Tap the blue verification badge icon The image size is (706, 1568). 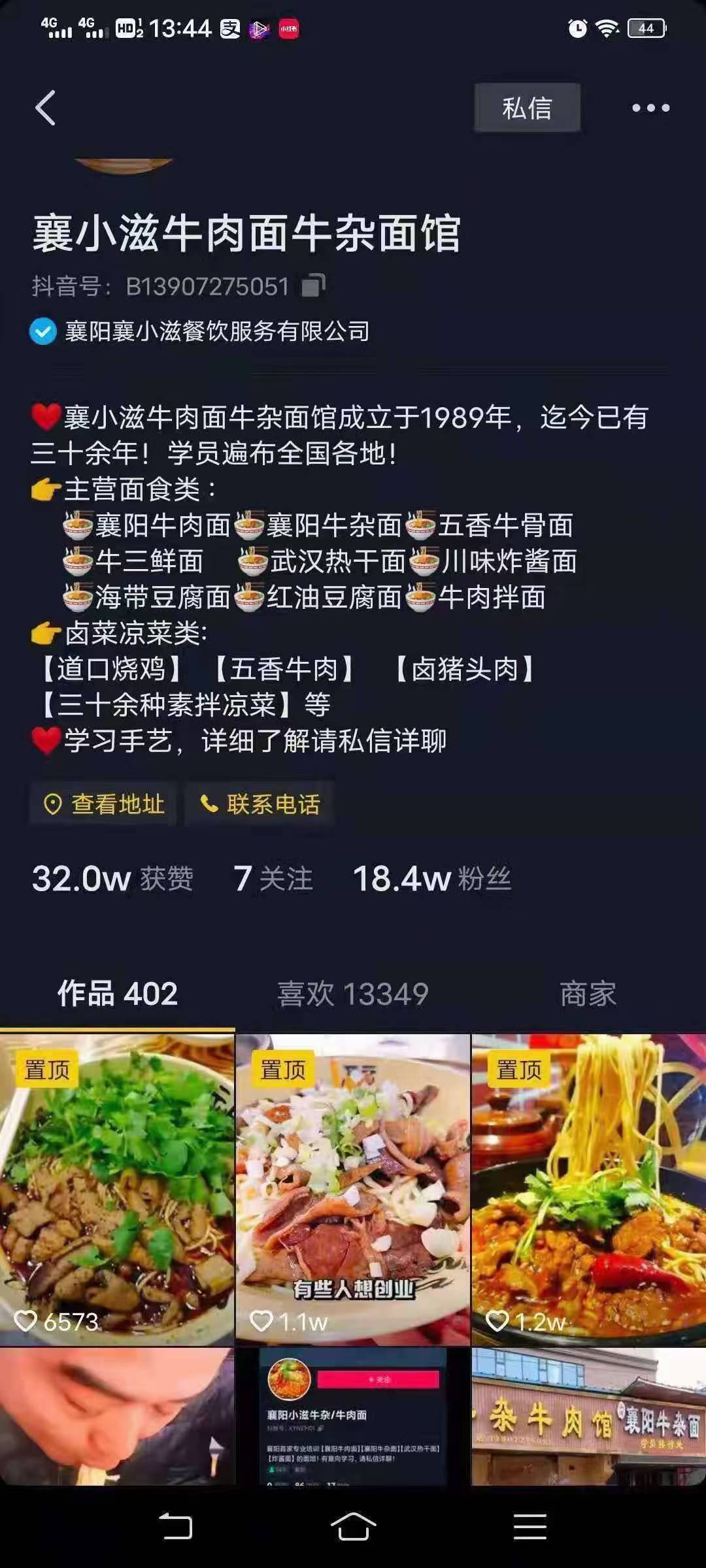pos(42,331)
